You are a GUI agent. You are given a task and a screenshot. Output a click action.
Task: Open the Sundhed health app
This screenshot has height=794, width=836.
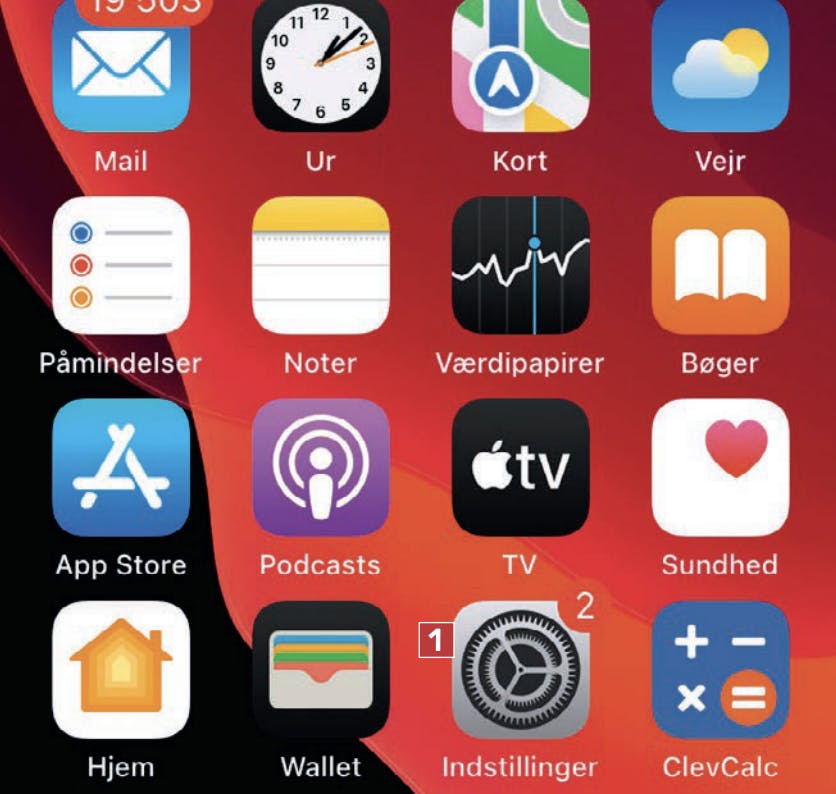pyautogui.click(x=720, y=468)
